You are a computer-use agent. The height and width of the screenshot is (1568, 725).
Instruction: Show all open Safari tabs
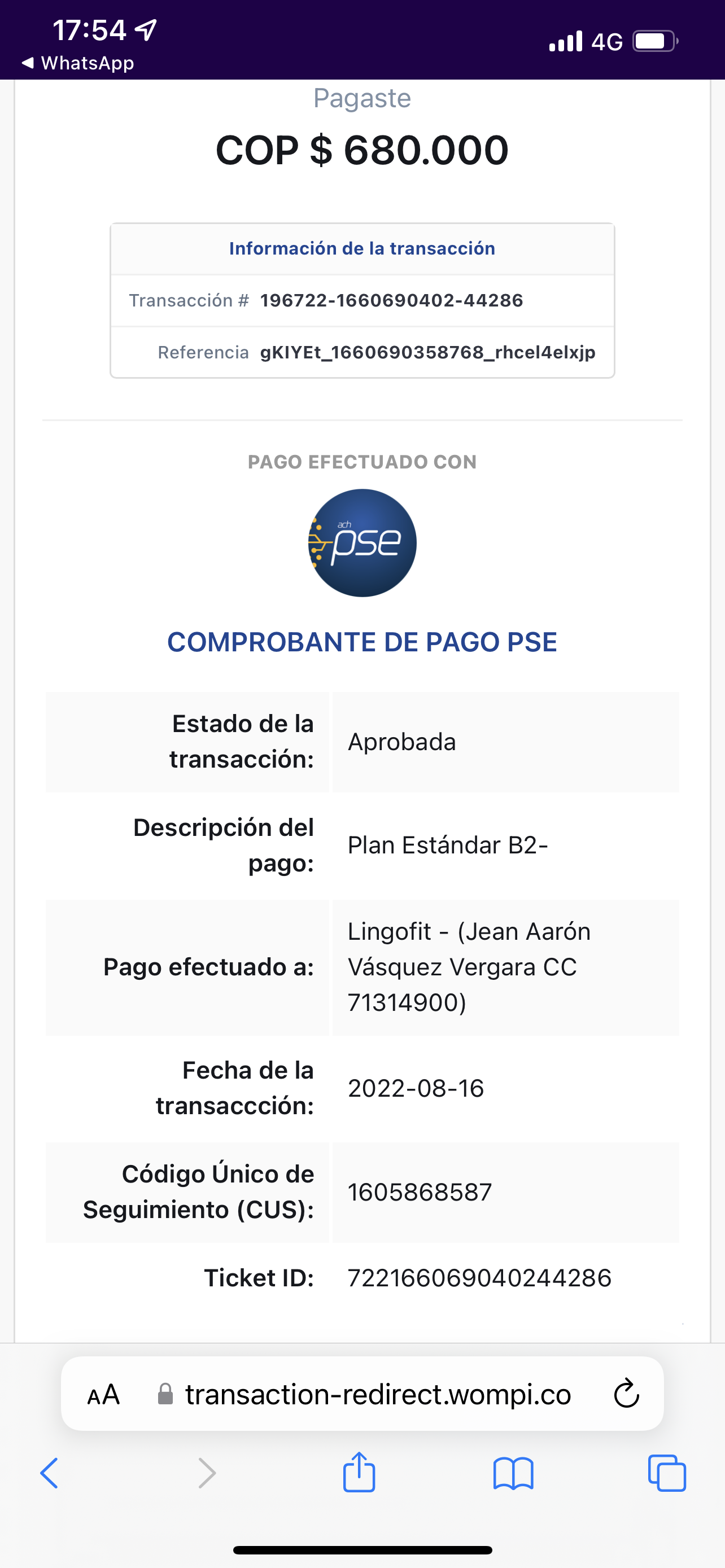point(667,1474)
